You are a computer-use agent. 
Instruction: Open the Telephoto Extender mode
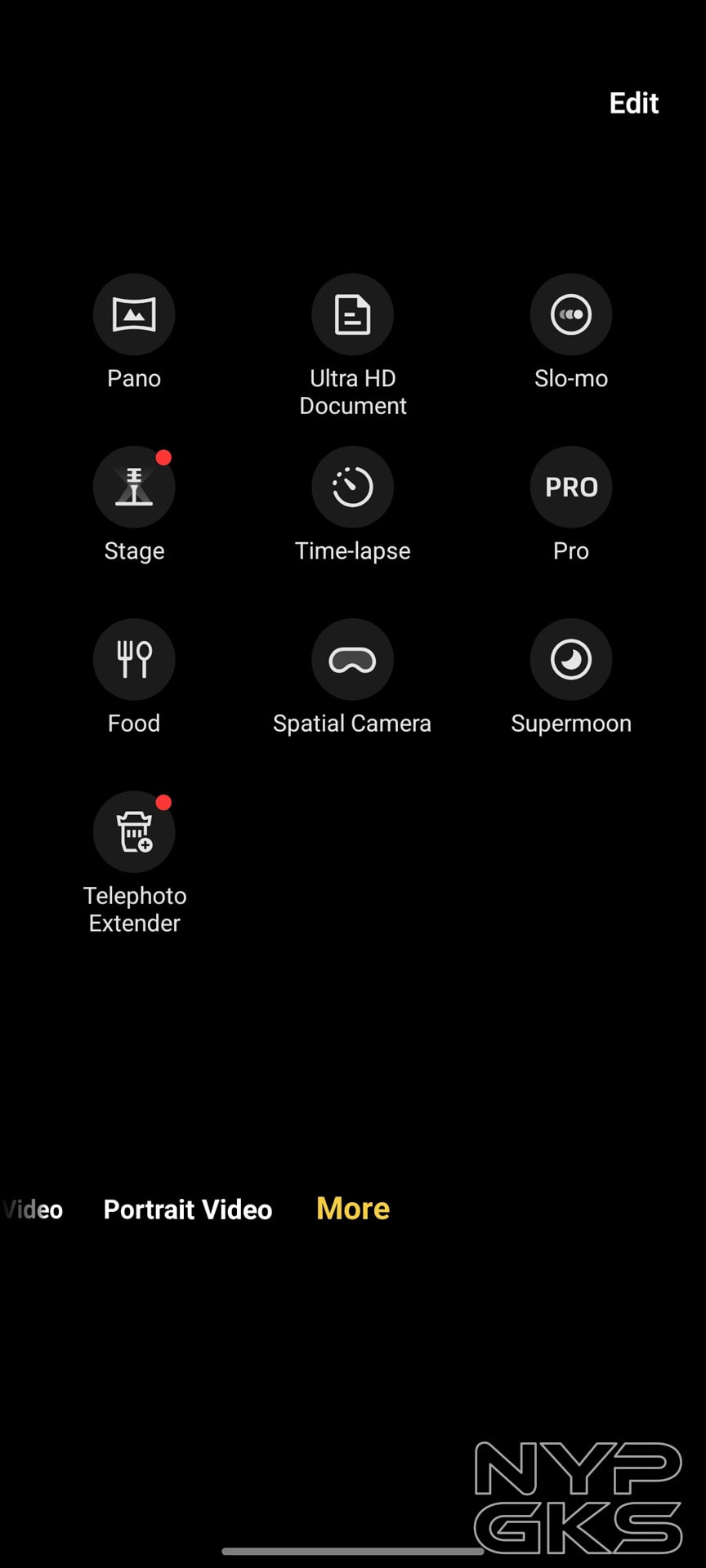(134, 831)
